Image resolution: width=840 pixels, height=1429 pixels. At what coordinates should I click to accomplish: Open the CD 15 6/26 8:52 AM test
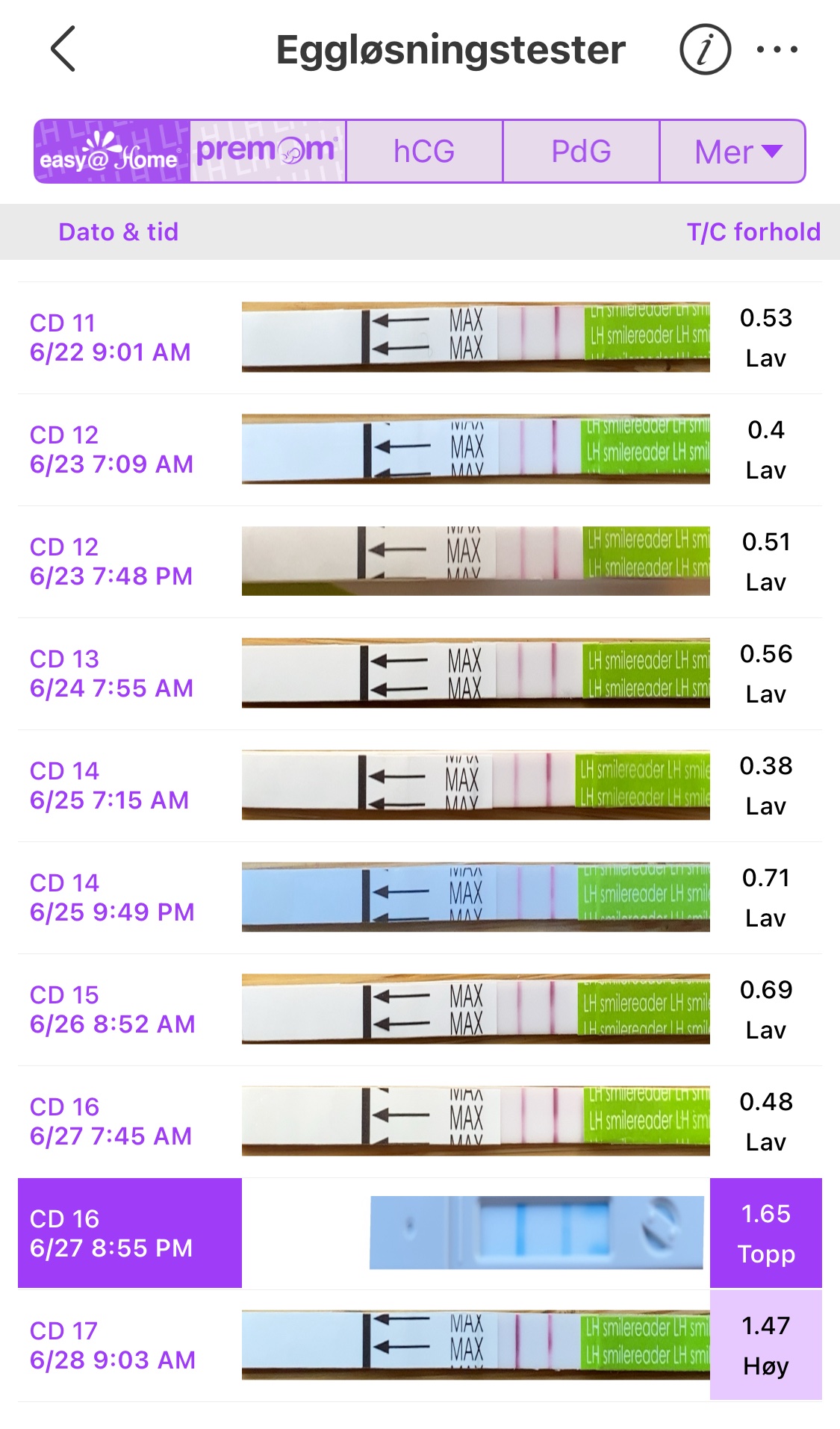(420, 1009)
